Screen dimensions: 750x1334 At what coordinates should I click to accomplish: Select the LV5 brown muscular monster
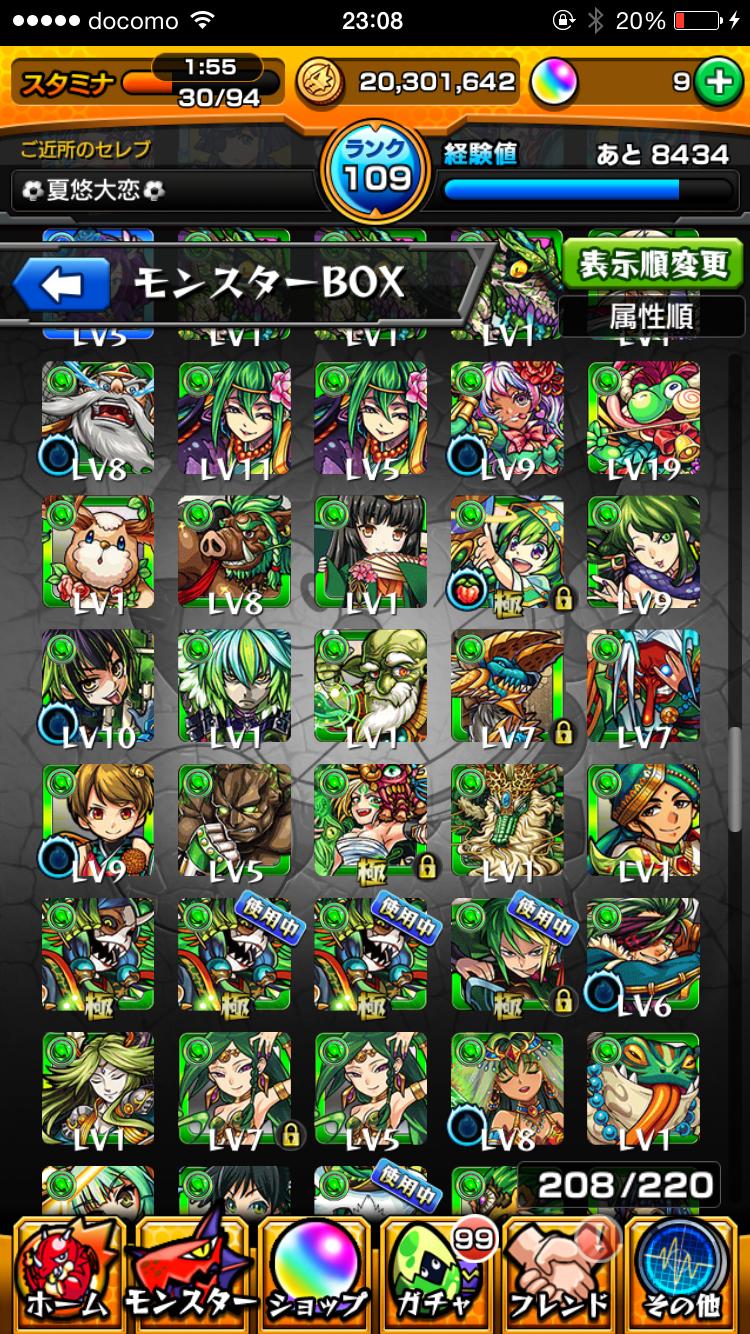(x=235, y=820)
